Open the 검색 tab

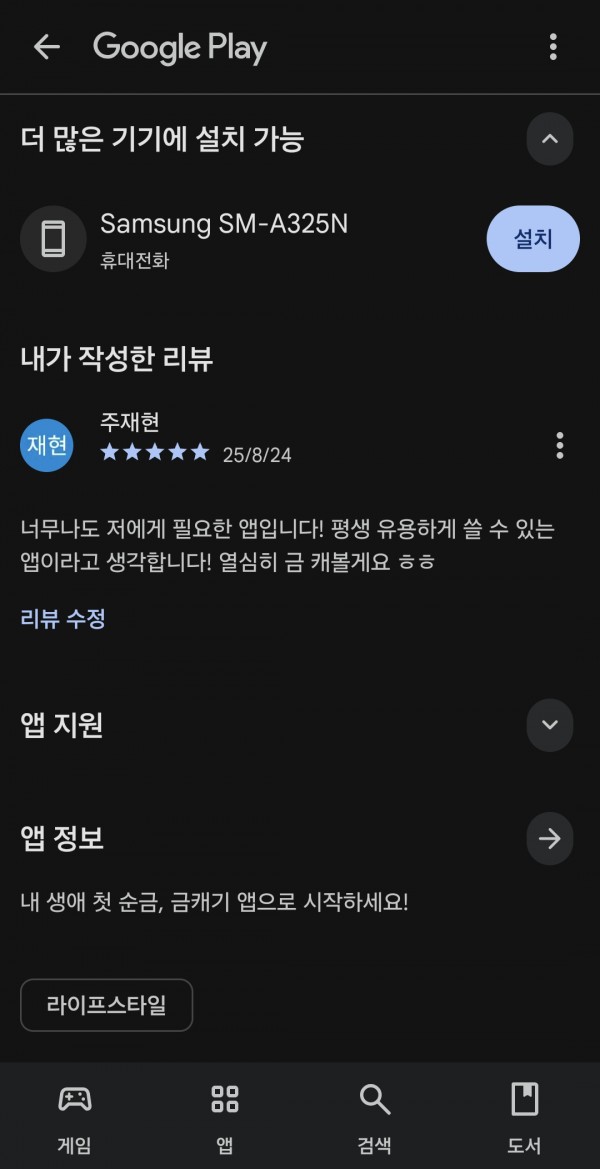click(x=375, y=1117)
